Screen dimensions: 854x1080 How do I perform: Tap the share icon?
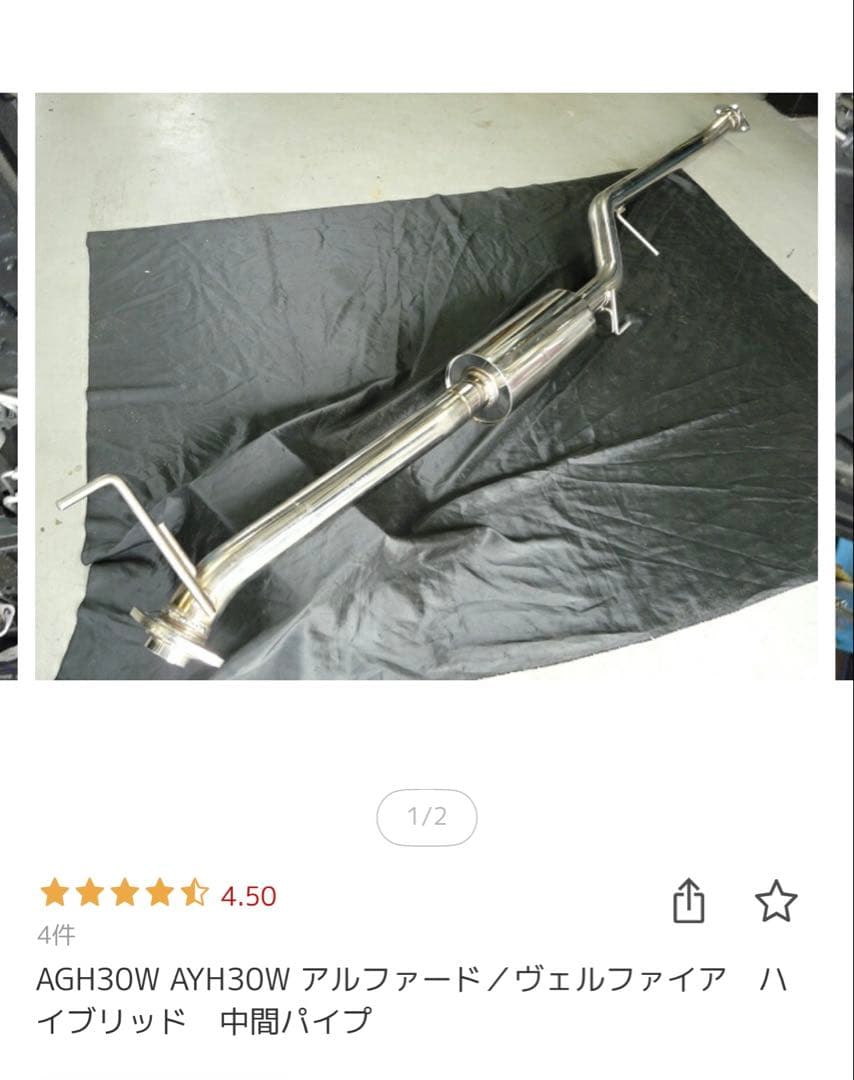tap(690, 900)
